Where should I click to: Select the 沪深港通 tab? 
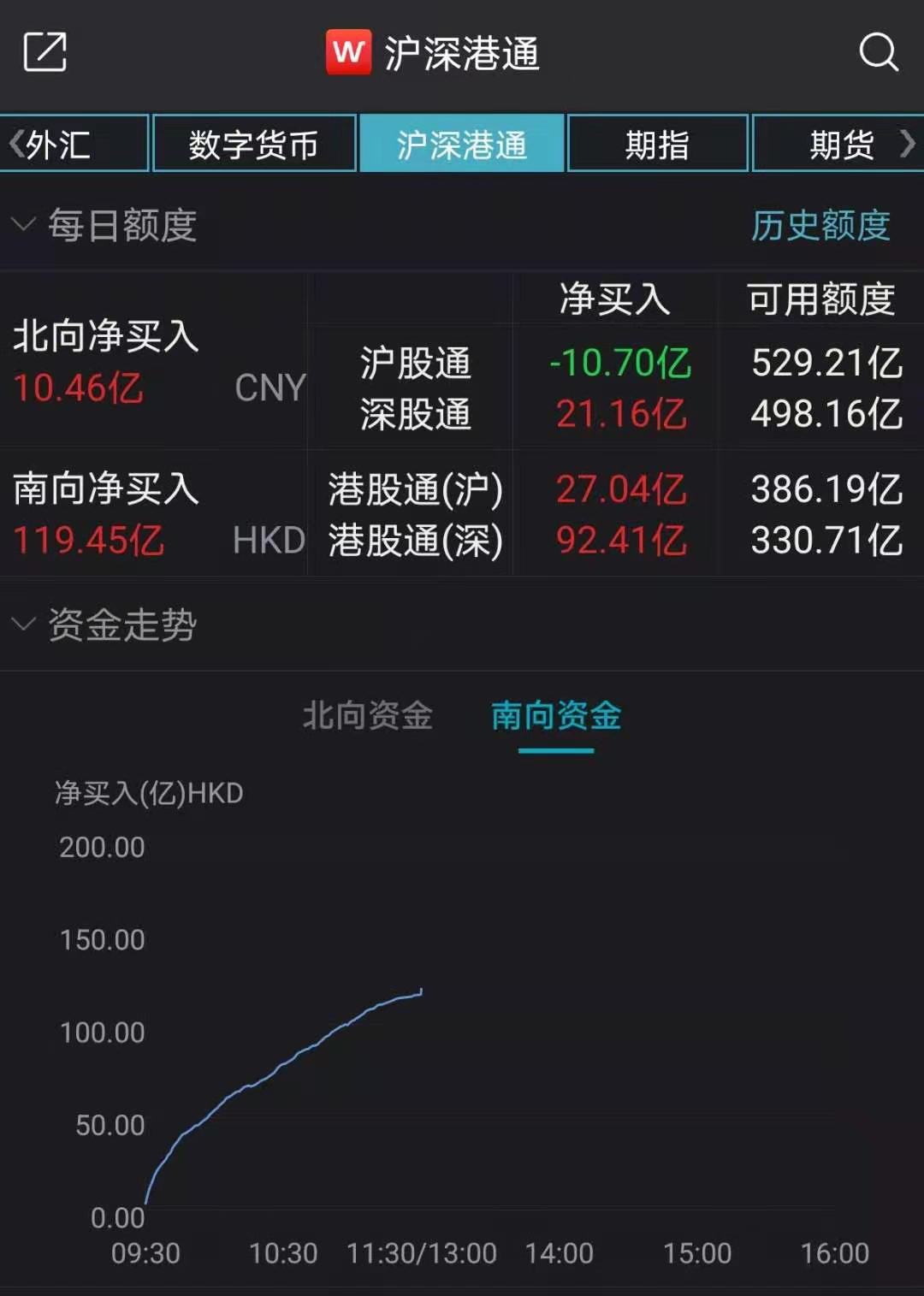(x=461, y=144)
